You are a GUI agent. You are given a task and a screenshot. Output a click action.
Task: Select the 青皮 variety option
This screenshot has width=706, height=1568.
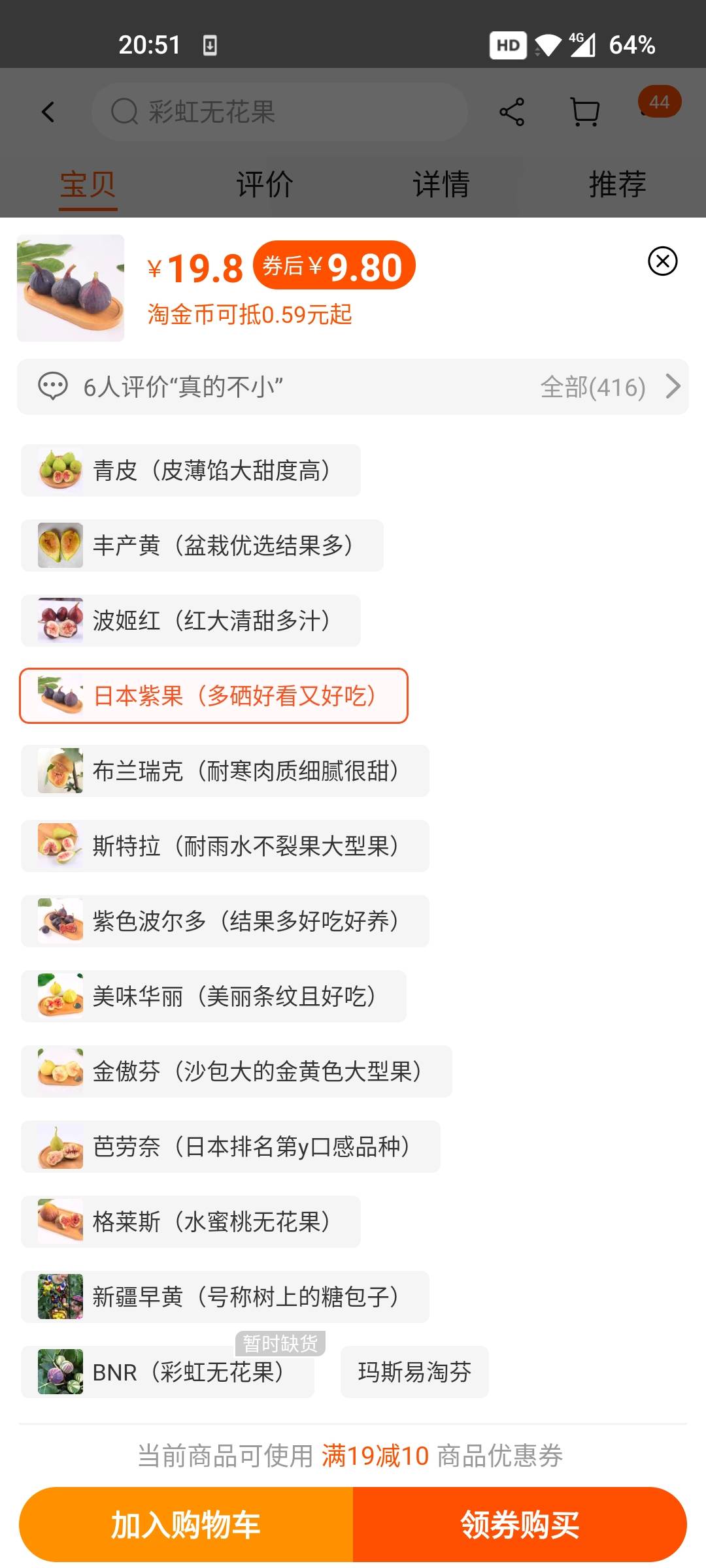(x=191, y=470)
